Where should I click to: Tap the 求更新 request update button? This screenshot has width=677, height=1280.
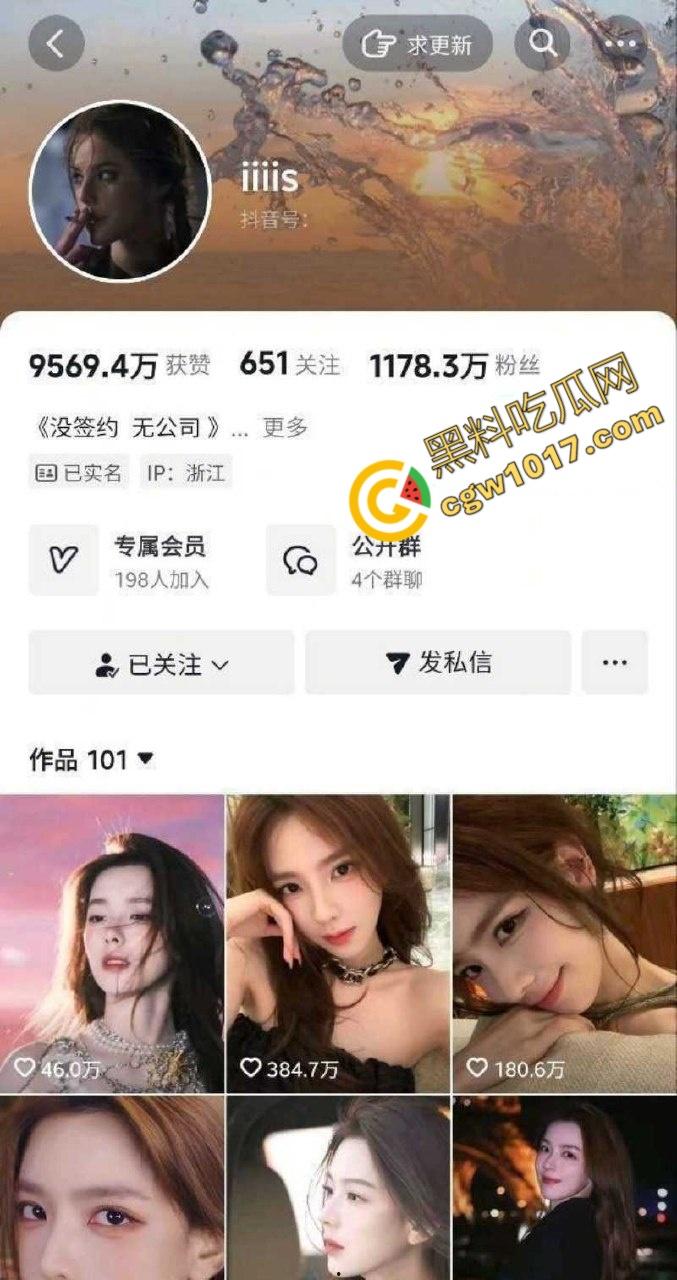(x=418, y=43)
